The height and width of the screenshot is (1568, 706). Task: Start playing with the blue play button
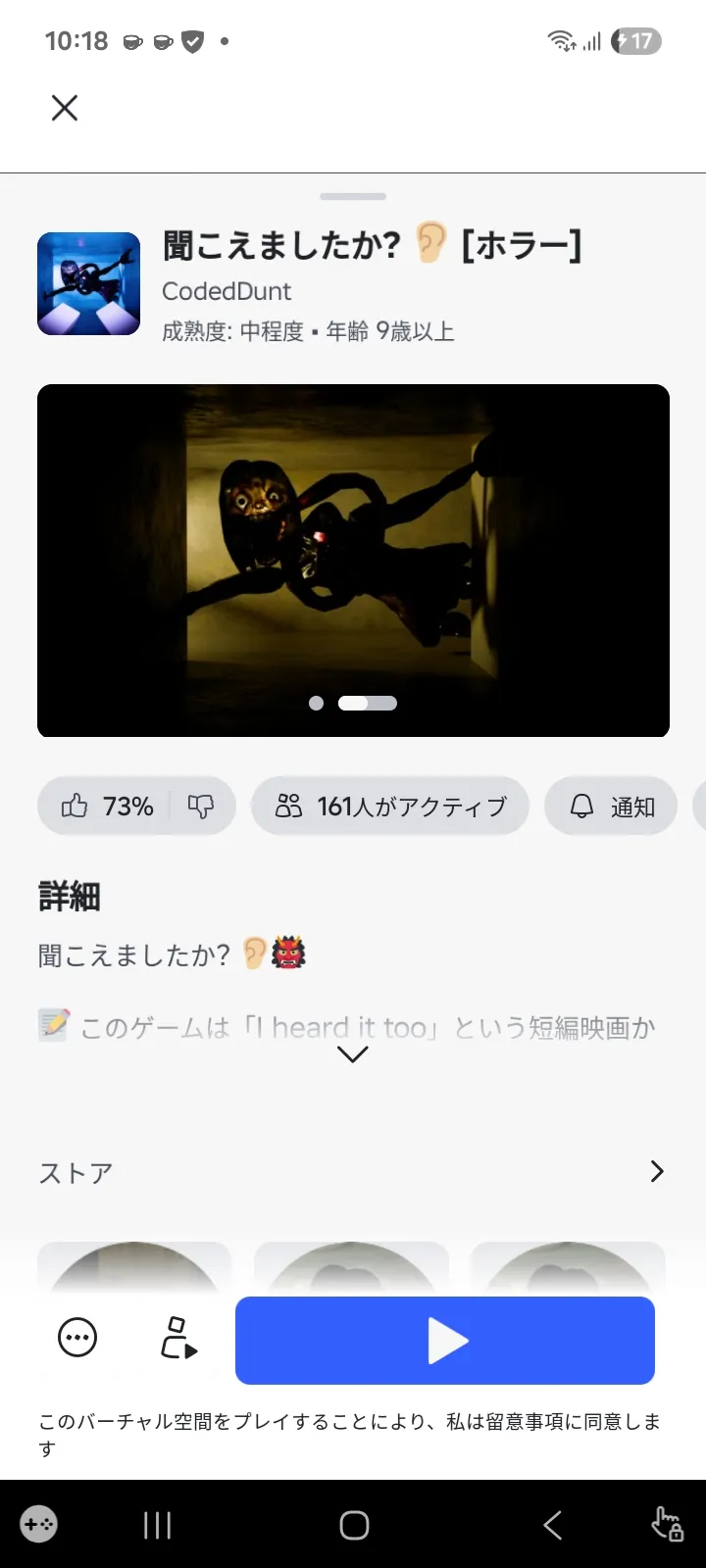(x=445, y=1341)
